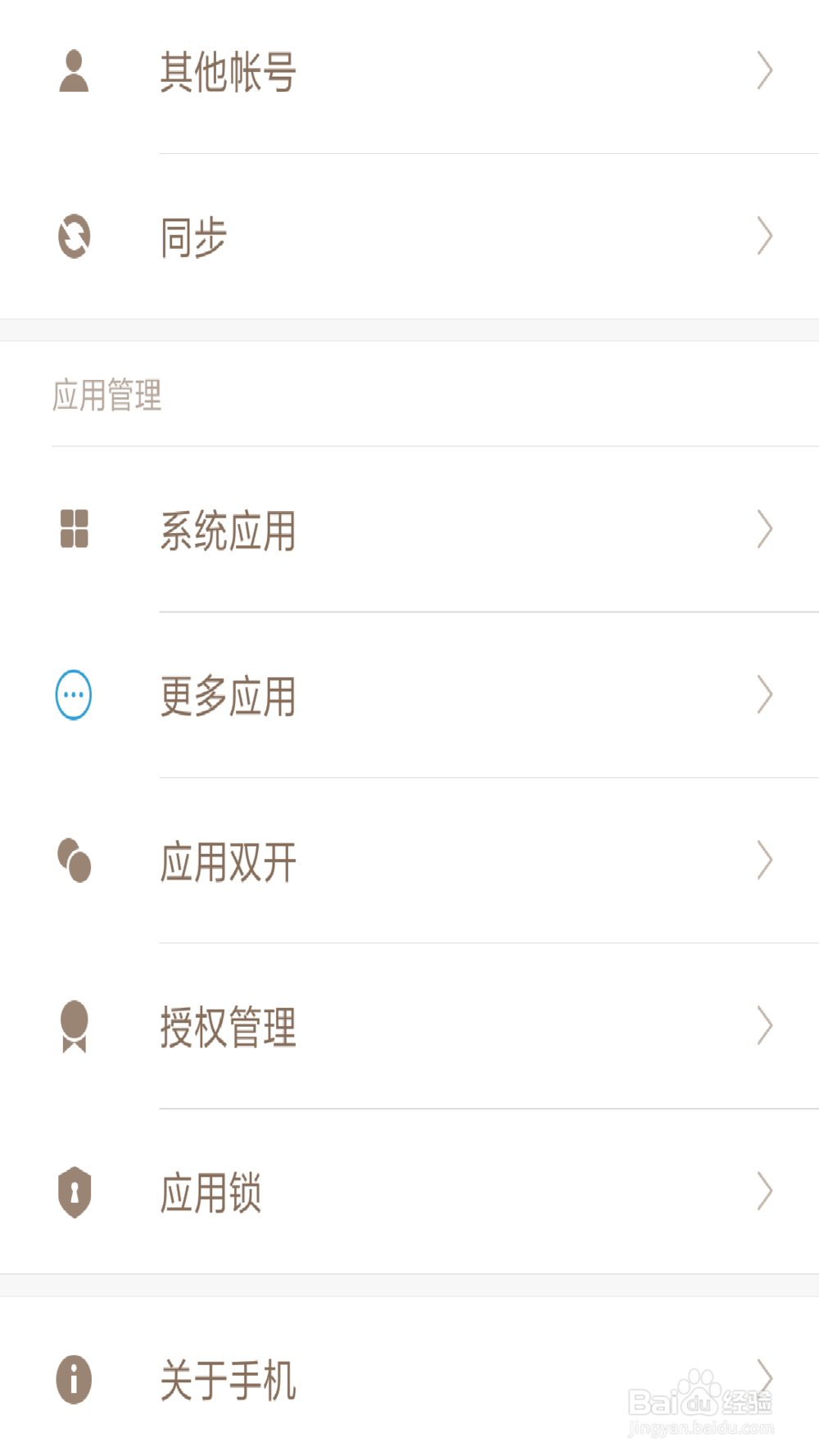Click the badge icon next to 授权管理
Viewport: 819px width, 1456px height.
pos(74,1026)
